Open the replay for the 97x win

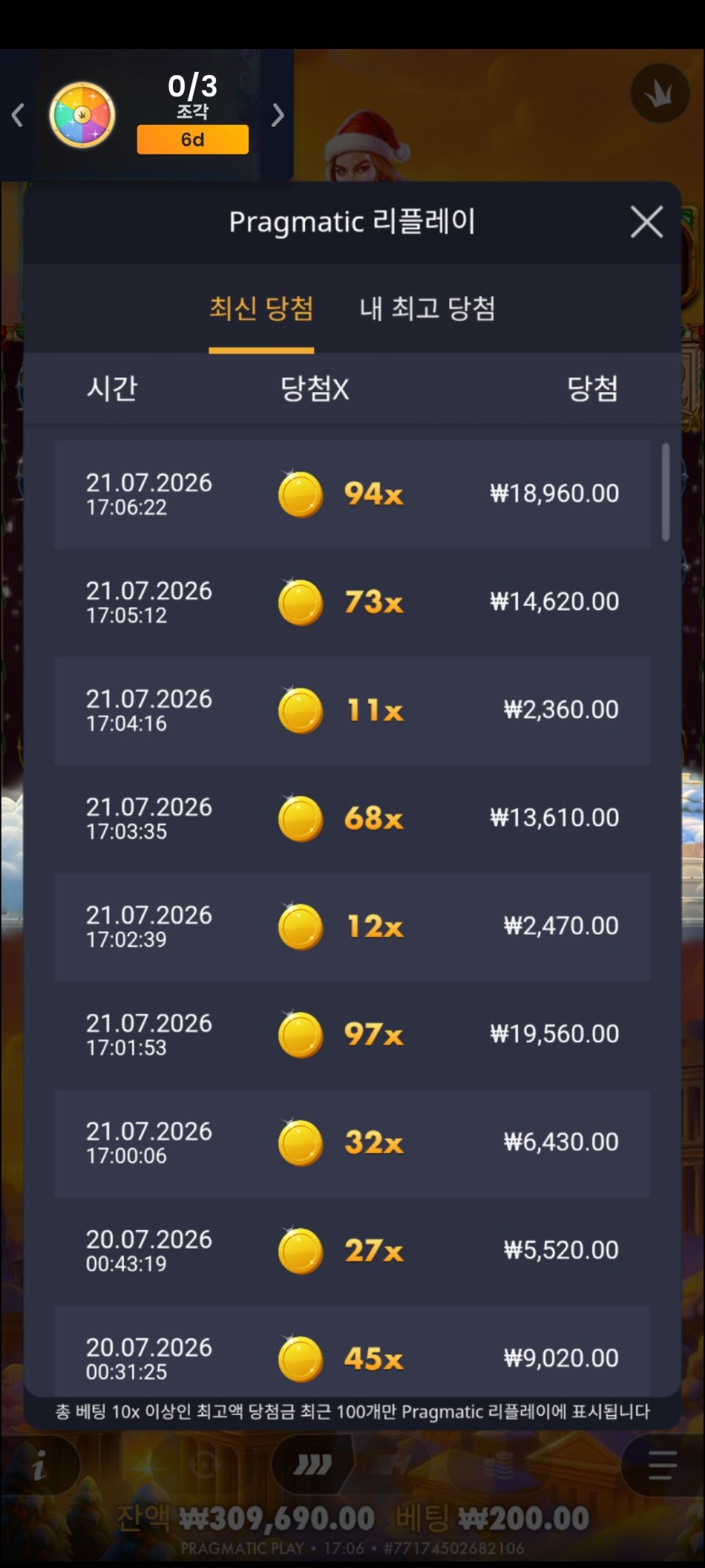pyautogui.click(x=352, y=1035)
